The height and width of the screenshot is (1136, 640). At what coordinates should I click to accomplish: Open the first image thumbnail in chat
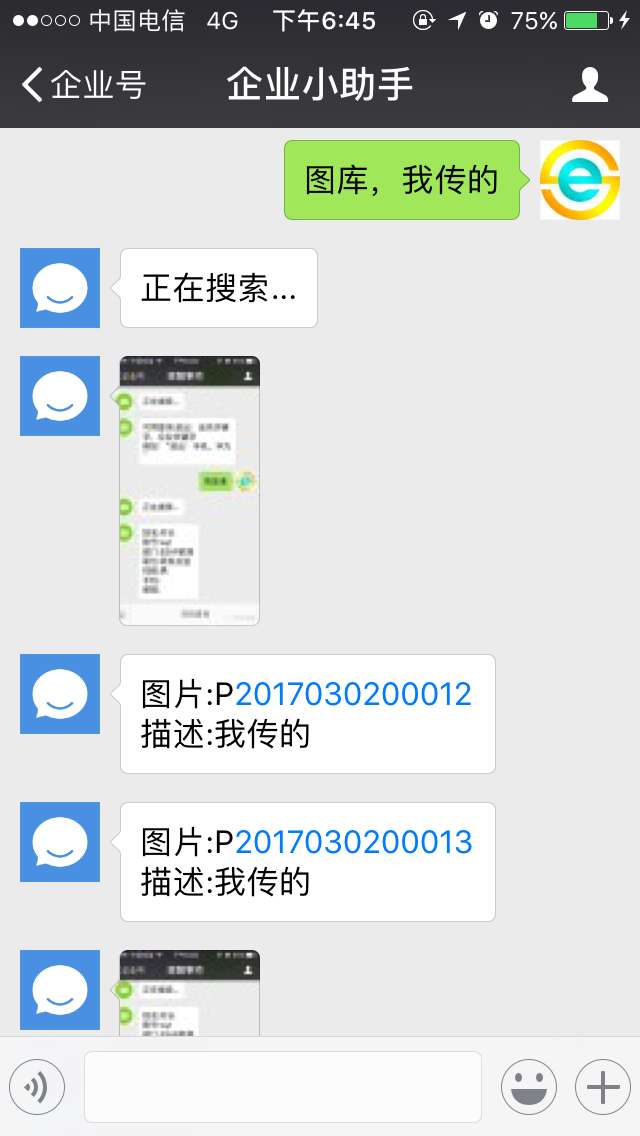pos(189,490)
